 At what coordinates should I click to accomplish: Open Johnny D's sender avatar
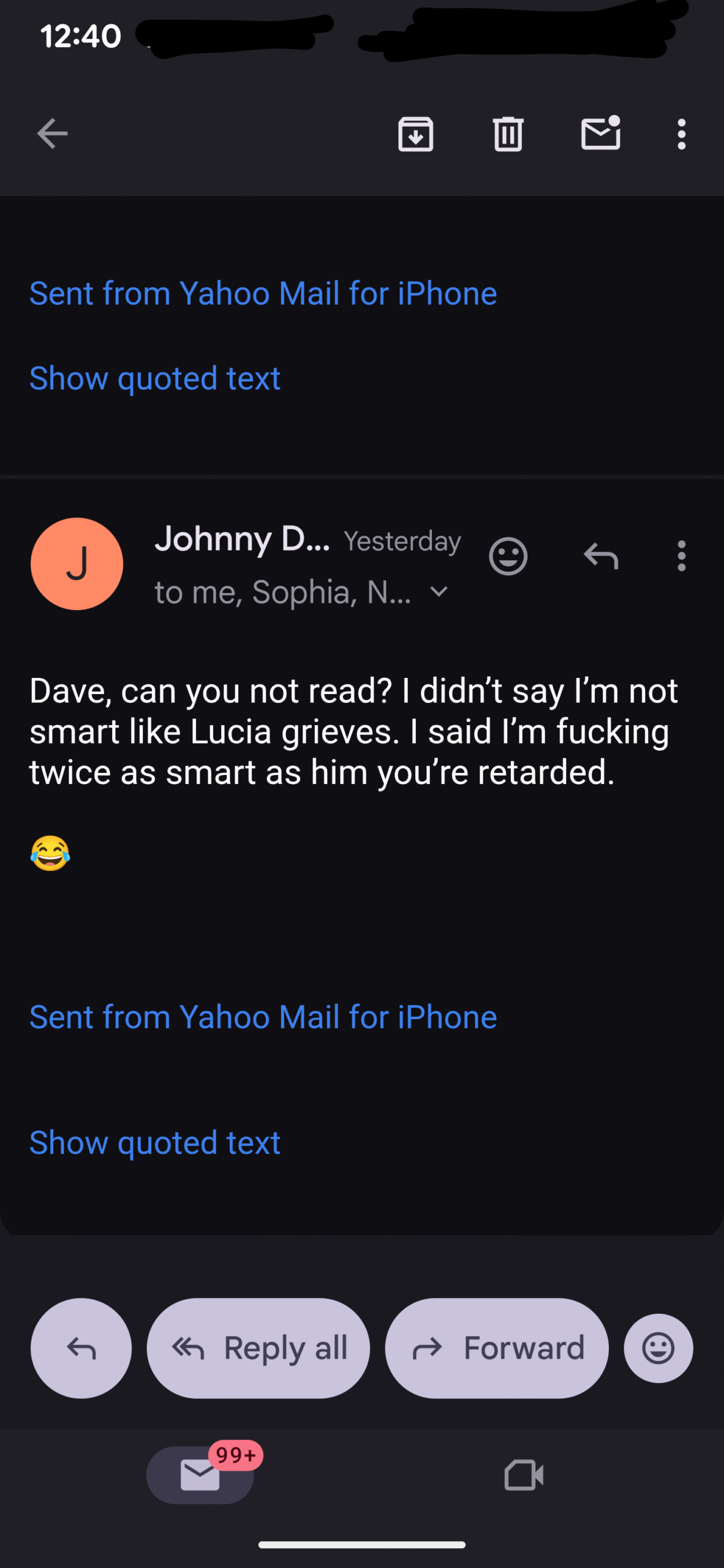click(x=77, y=563)
